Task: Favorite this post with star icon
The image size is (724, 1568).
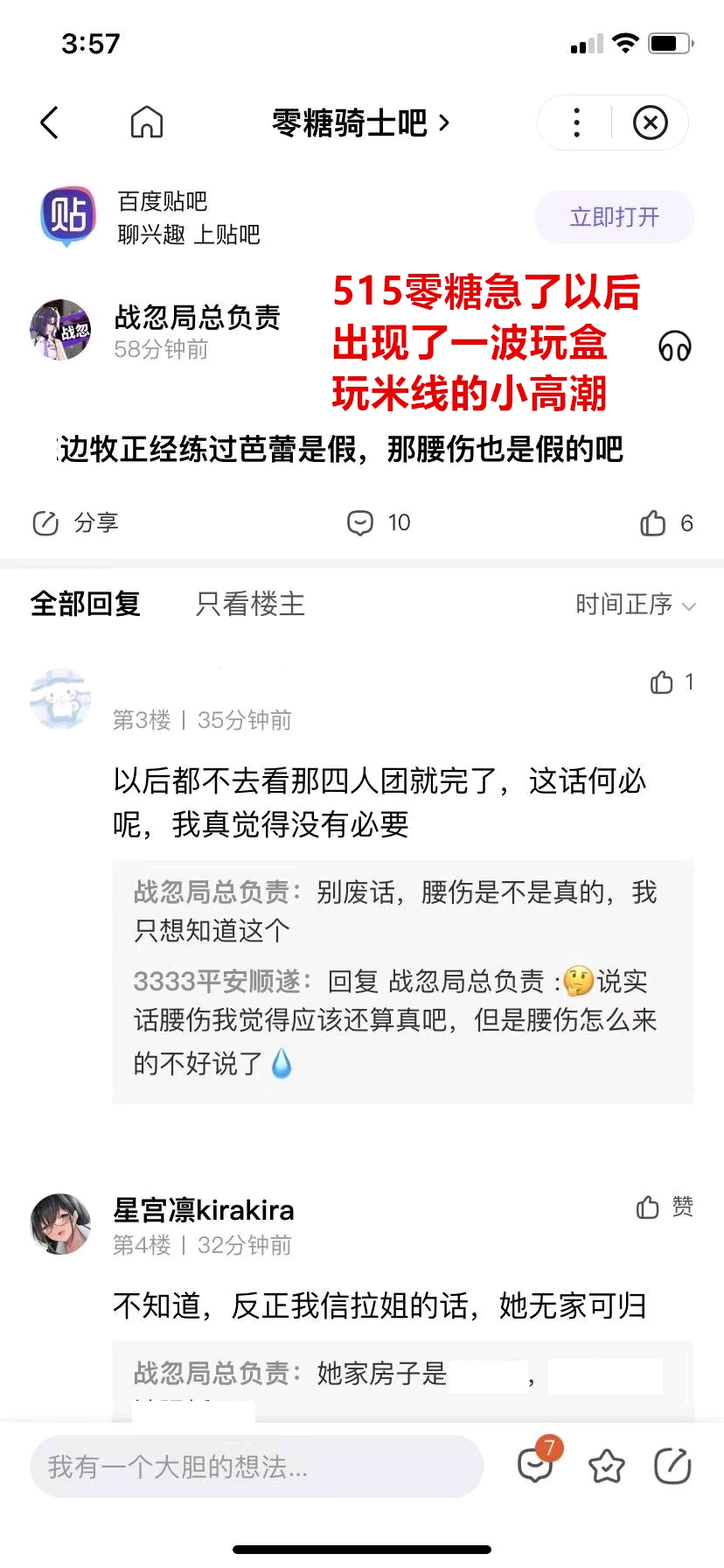Action: (x=606, y=1466)
